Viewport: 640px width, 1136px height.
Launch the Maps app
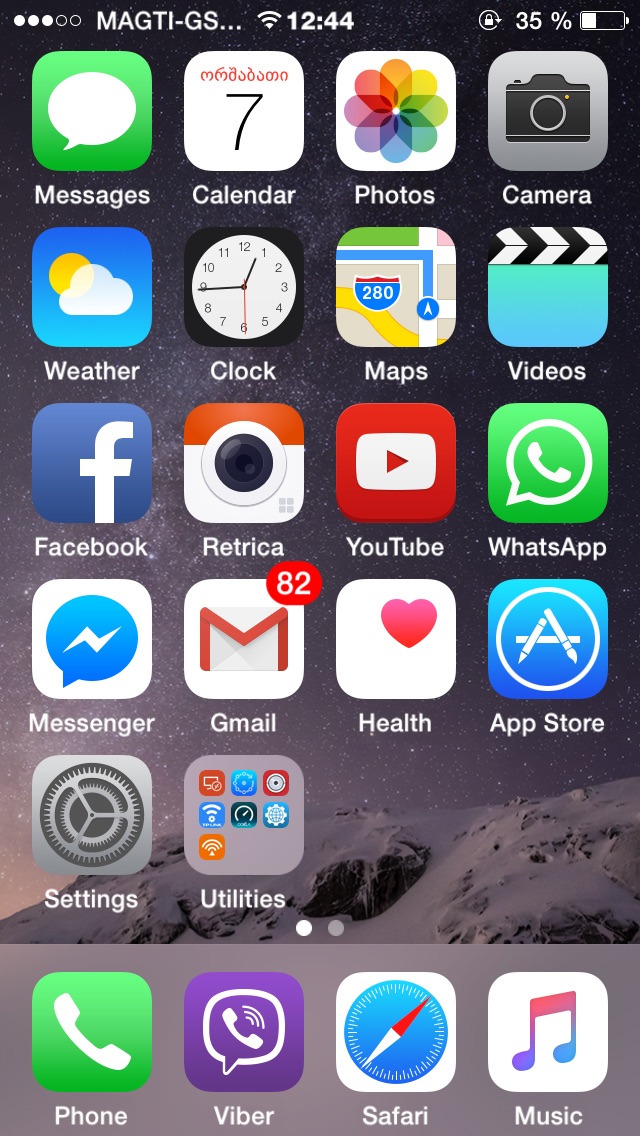pyautogui.click(x=396, y=287)
